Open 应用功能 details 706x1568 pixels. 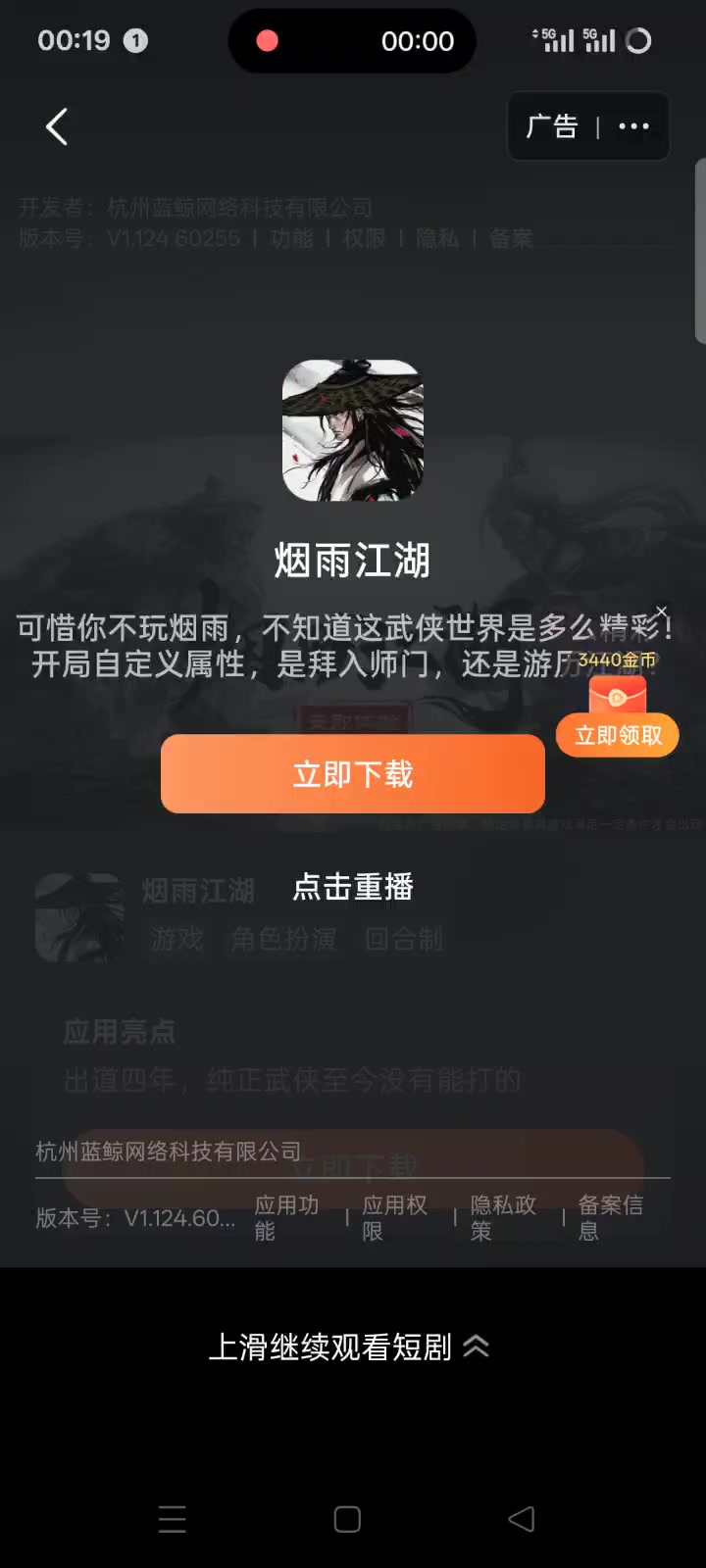point(287,1218)
